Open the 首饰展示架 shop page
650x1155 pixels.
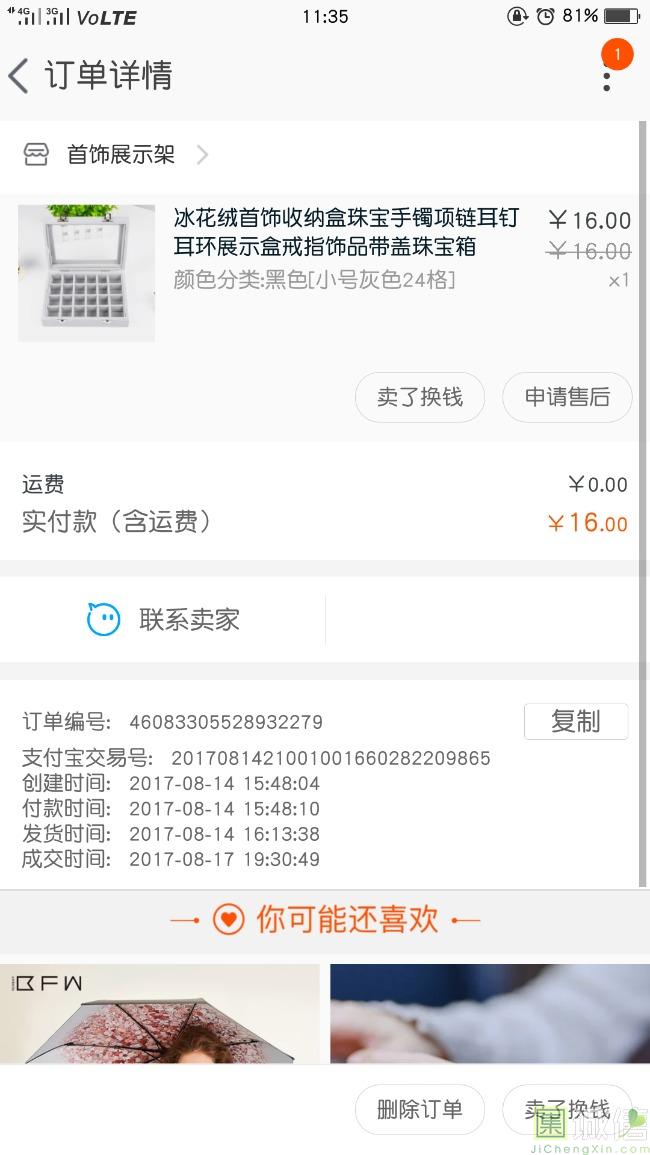coord(120,155)
